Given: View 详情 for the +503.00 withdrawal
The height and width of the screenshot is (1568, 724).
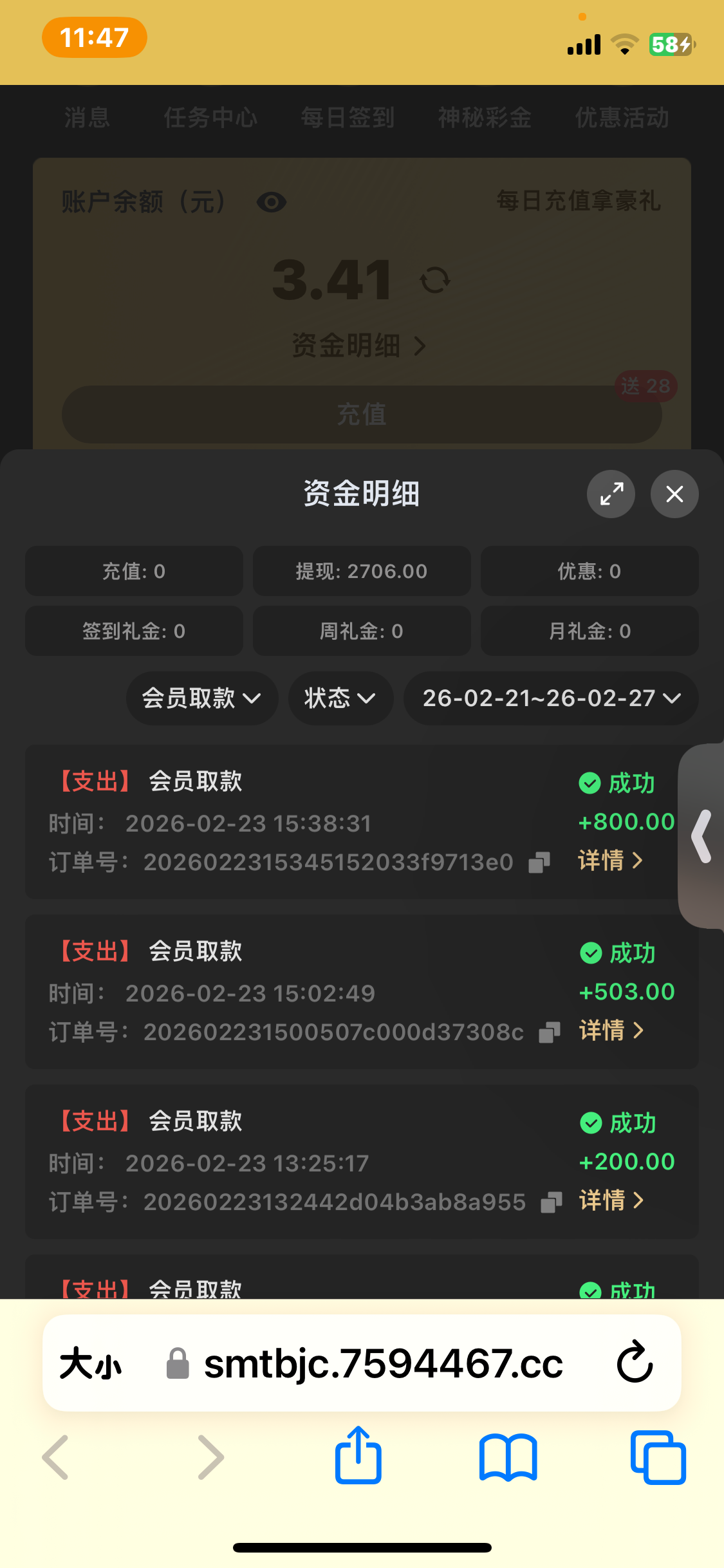Looking at the screenshot, I should (x=611, y=1031).
